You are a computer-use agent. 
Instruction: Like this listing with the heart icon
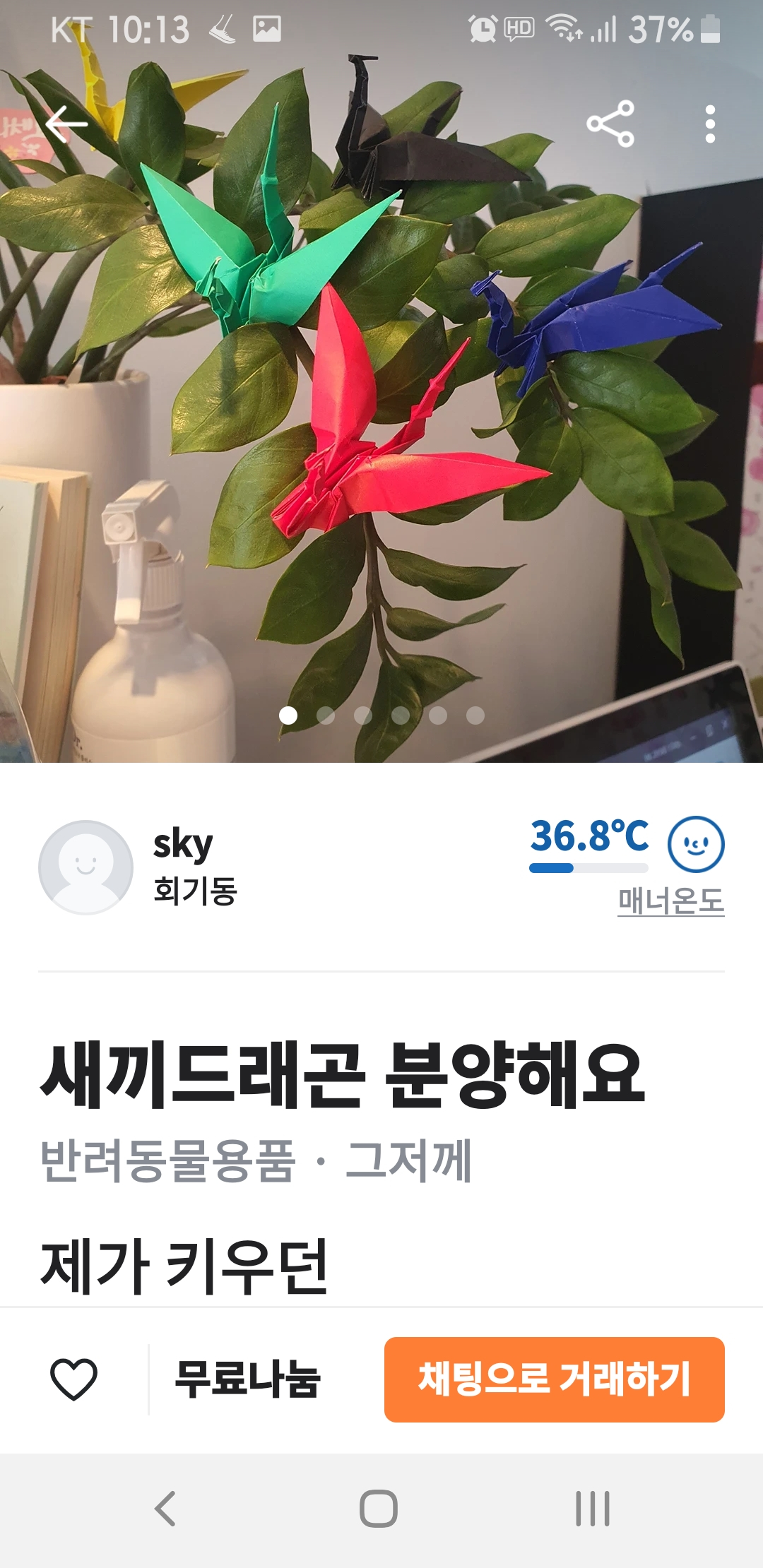[x=73, y=1379]
